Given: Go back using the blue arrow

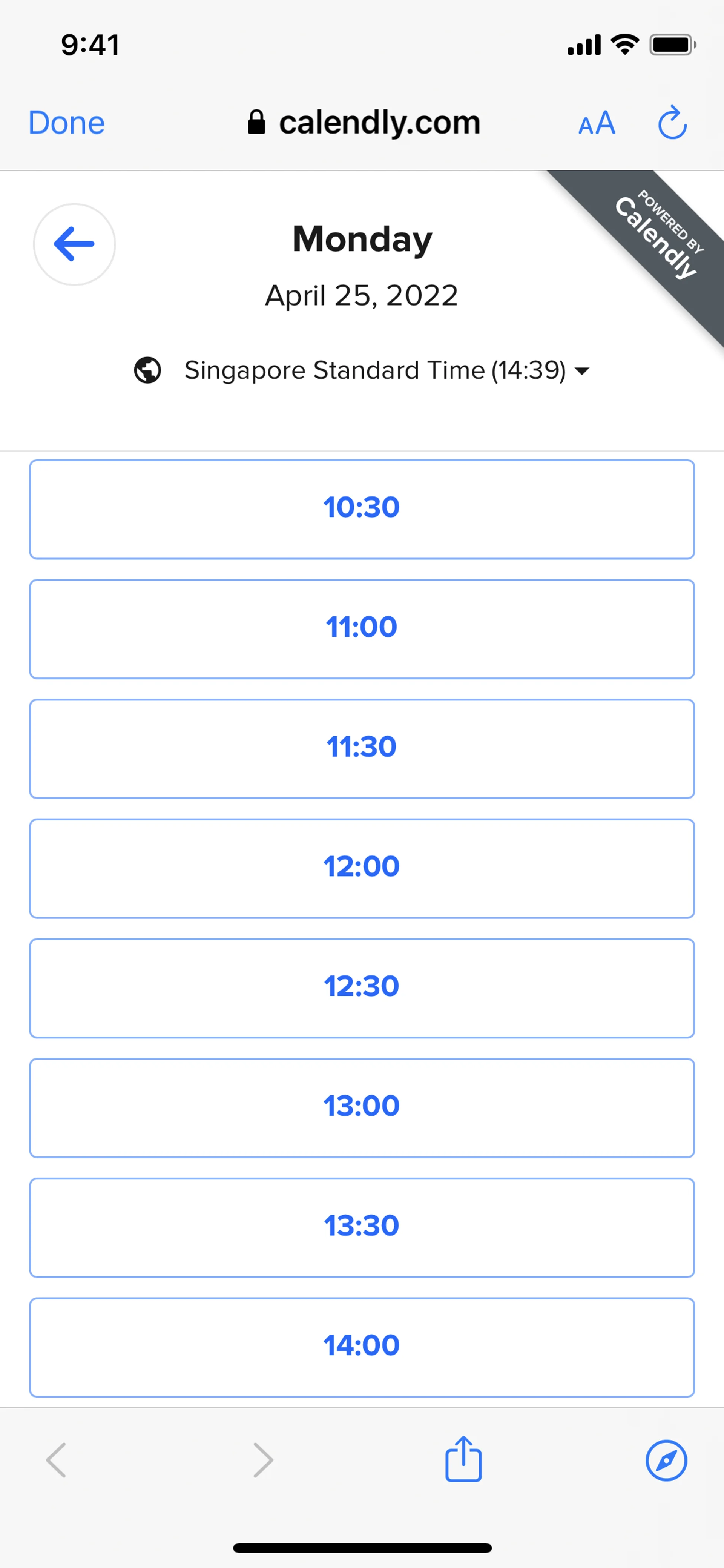Looking at the screenshot, I should coord(74,244).
